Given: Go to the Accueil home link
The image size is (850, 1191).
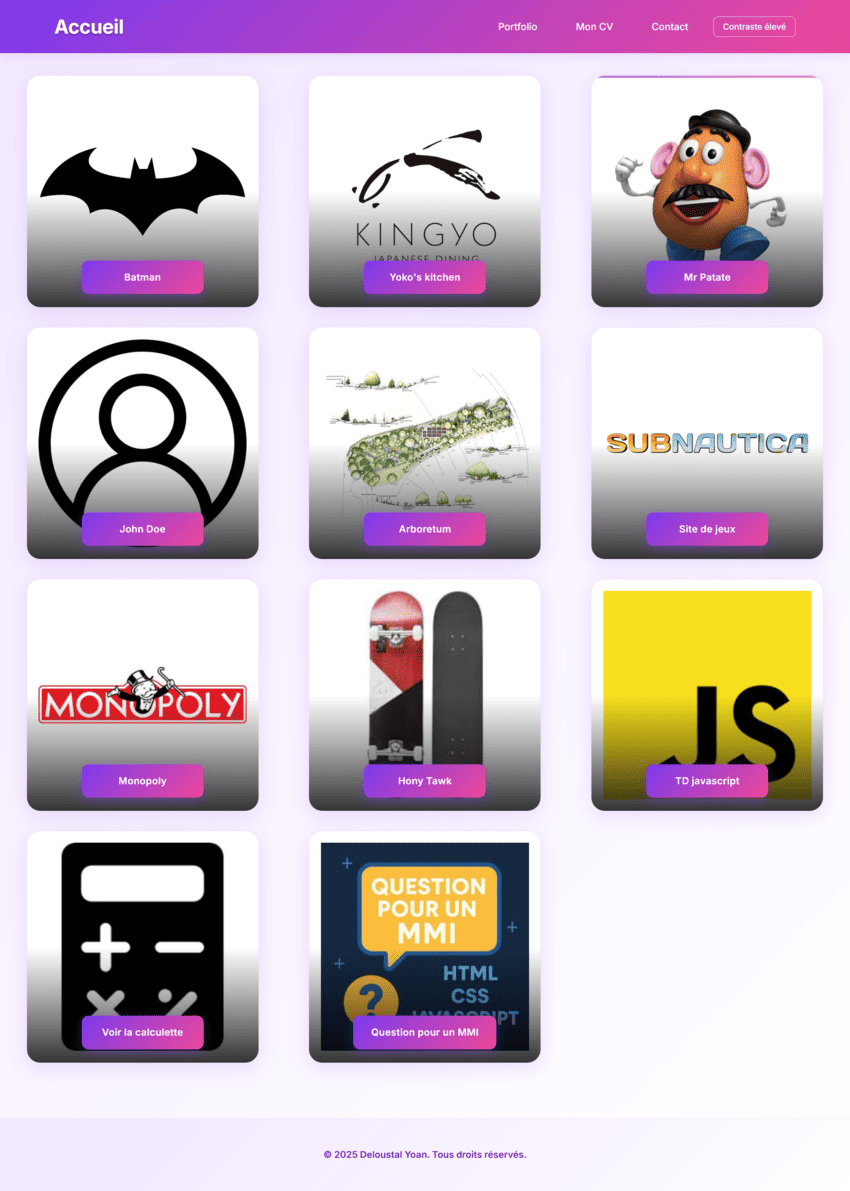Looking at the screenshot, I should (89, 27).
